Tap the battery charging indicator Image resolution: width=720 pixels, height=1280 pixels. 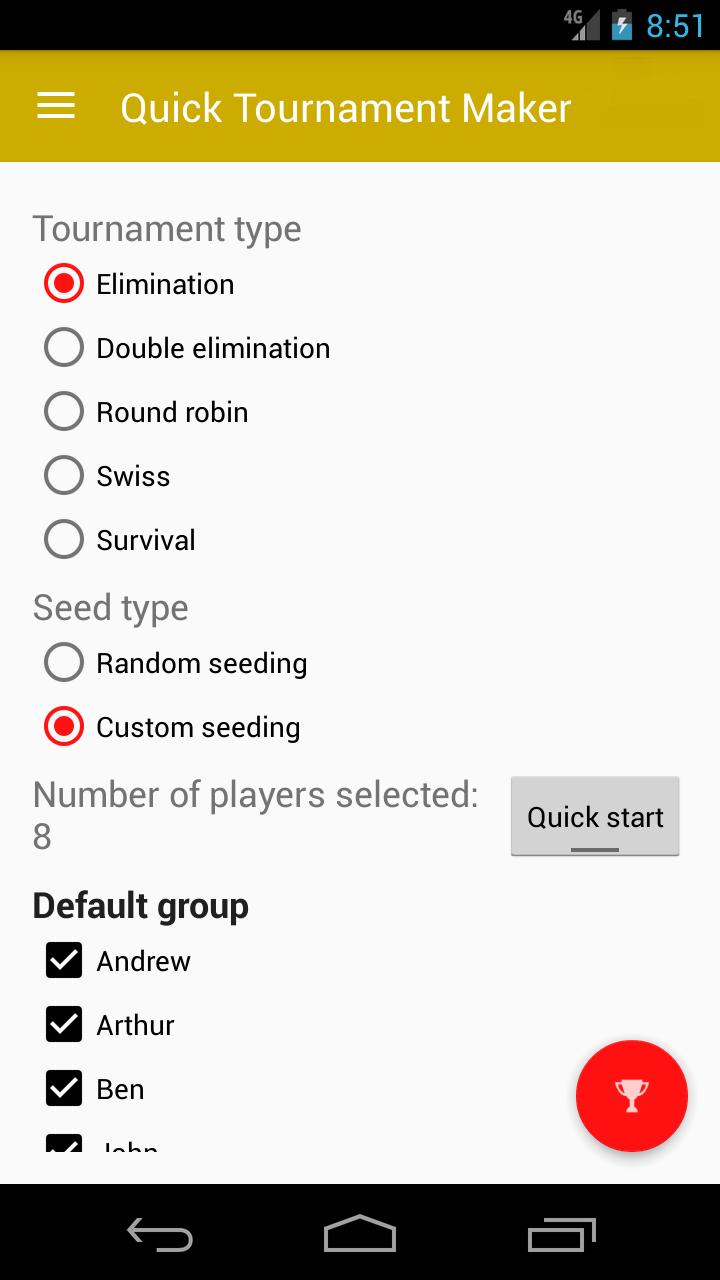pyautogui.click(x=620, y=24)
